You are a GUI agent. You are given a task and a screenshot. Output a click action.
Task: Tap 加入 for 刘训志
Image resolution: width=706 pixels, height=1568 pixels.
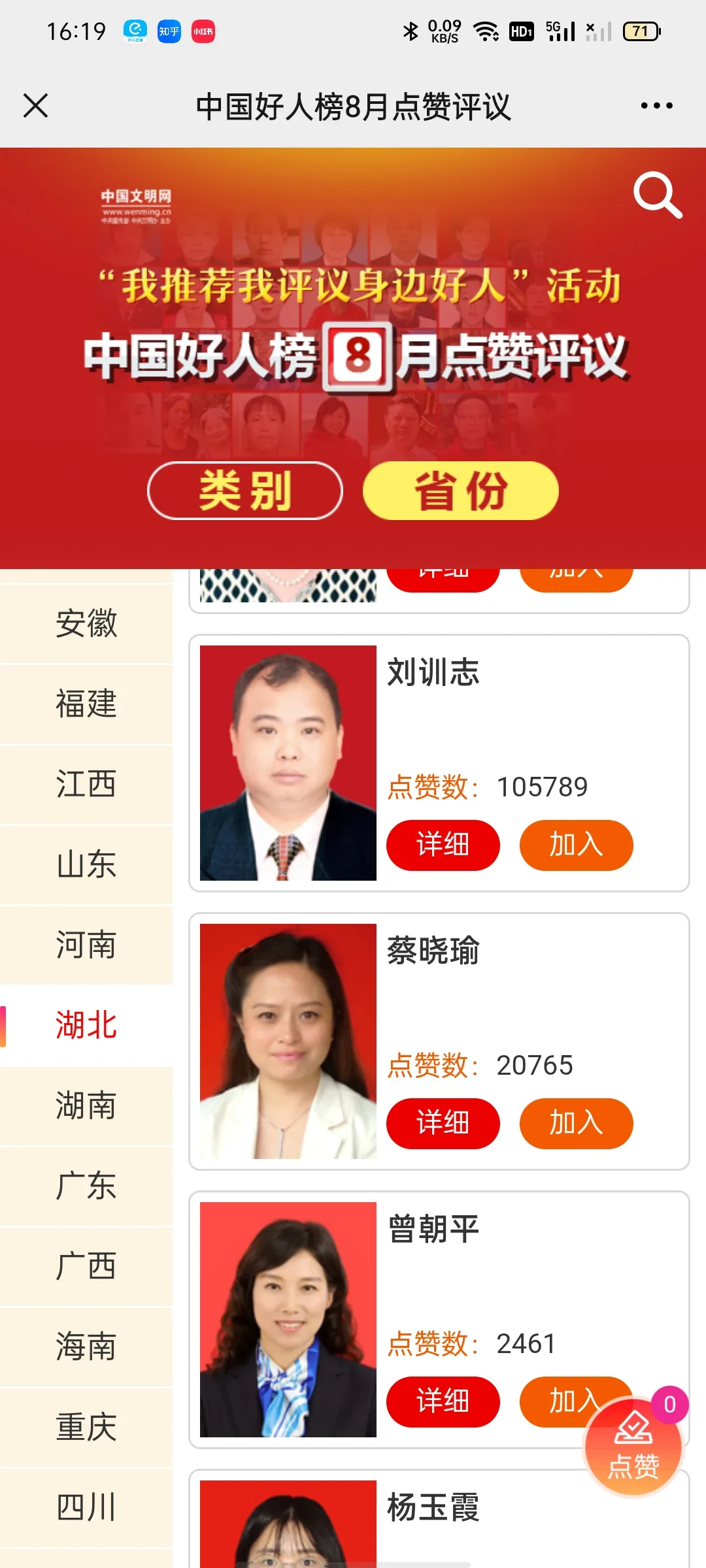(576, 845)
